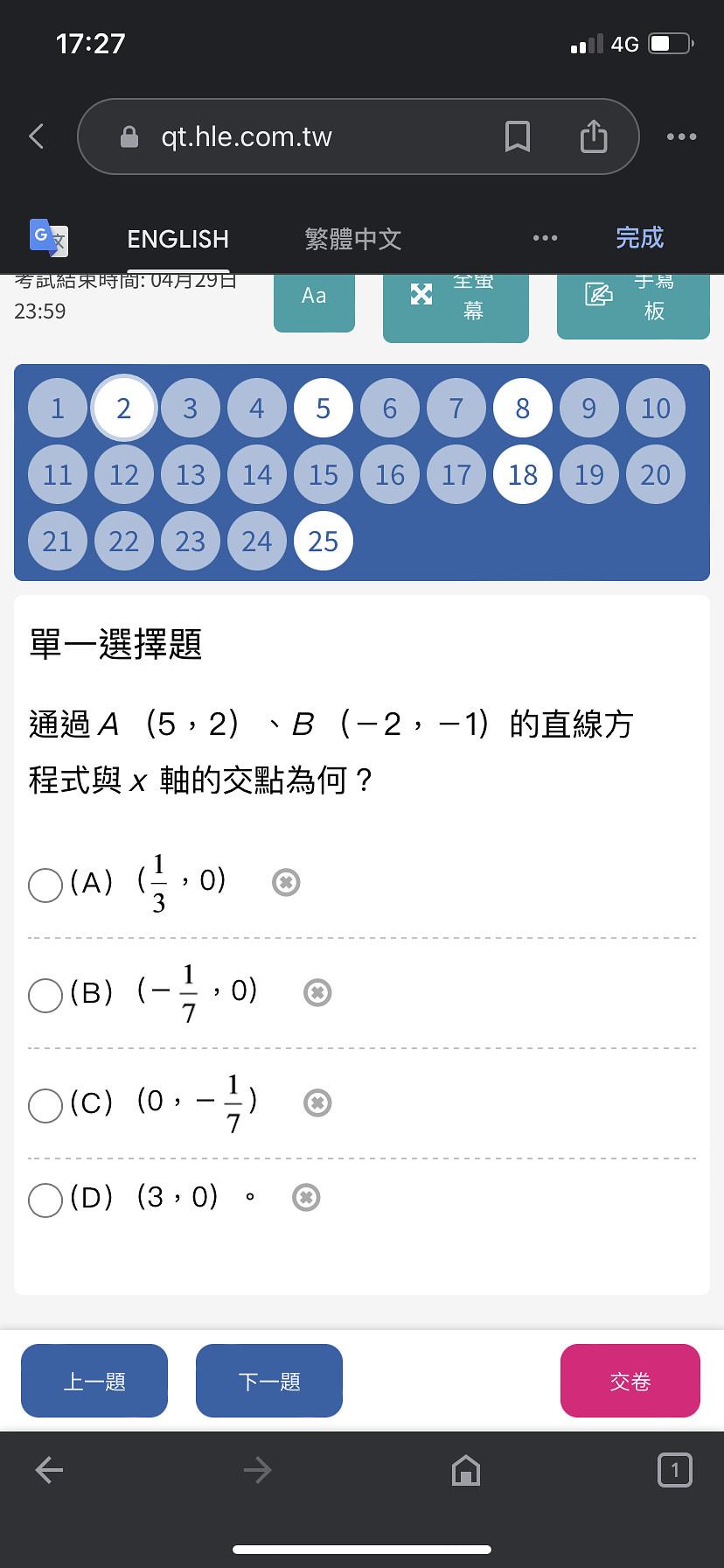Submit the exam with 交卷
The width and height of the screenshot is (724, 1568).
tap(630, 1381)
